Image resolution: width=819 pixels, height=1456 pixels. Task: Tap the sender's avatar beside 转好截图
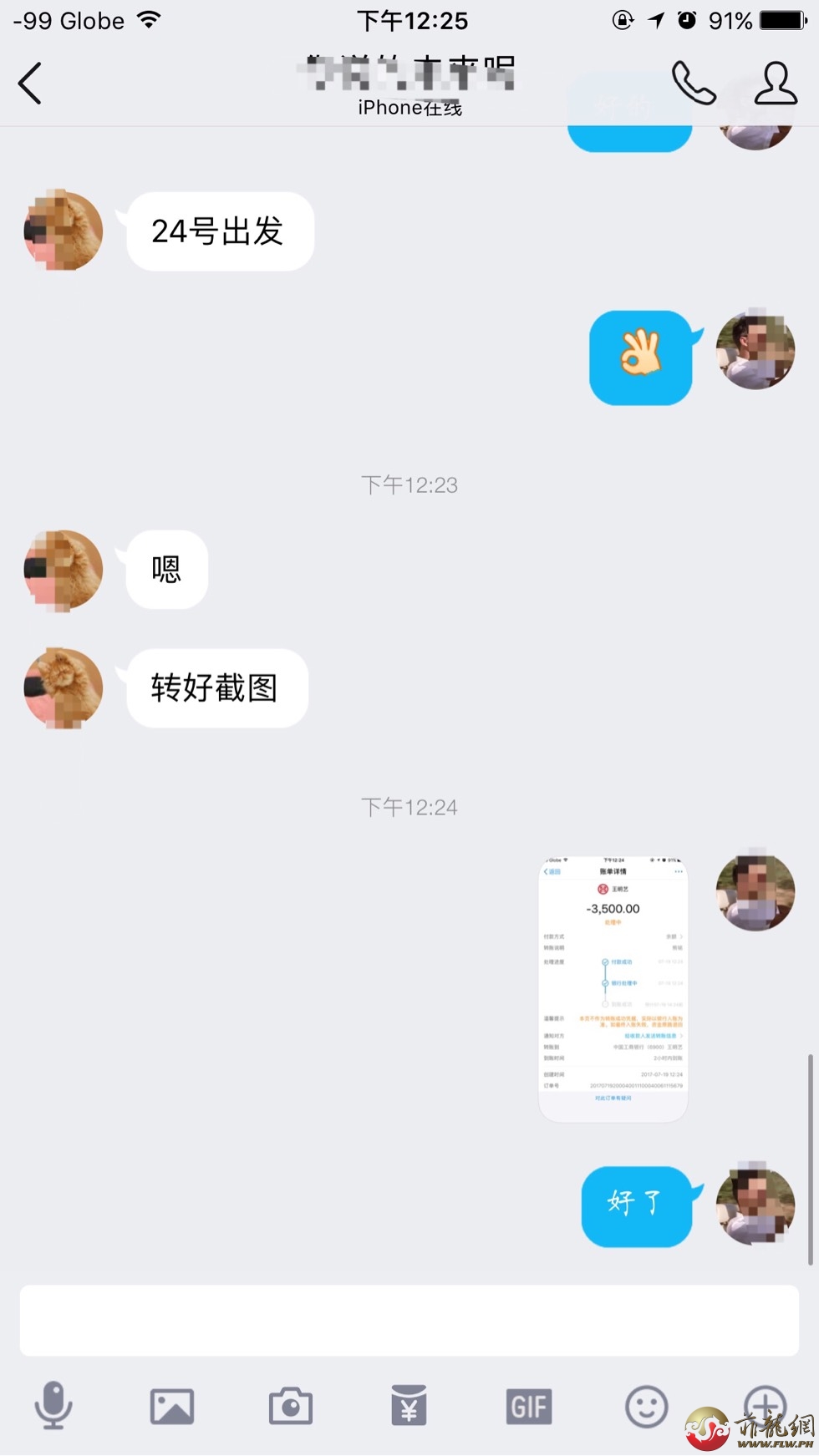point(64,688)
